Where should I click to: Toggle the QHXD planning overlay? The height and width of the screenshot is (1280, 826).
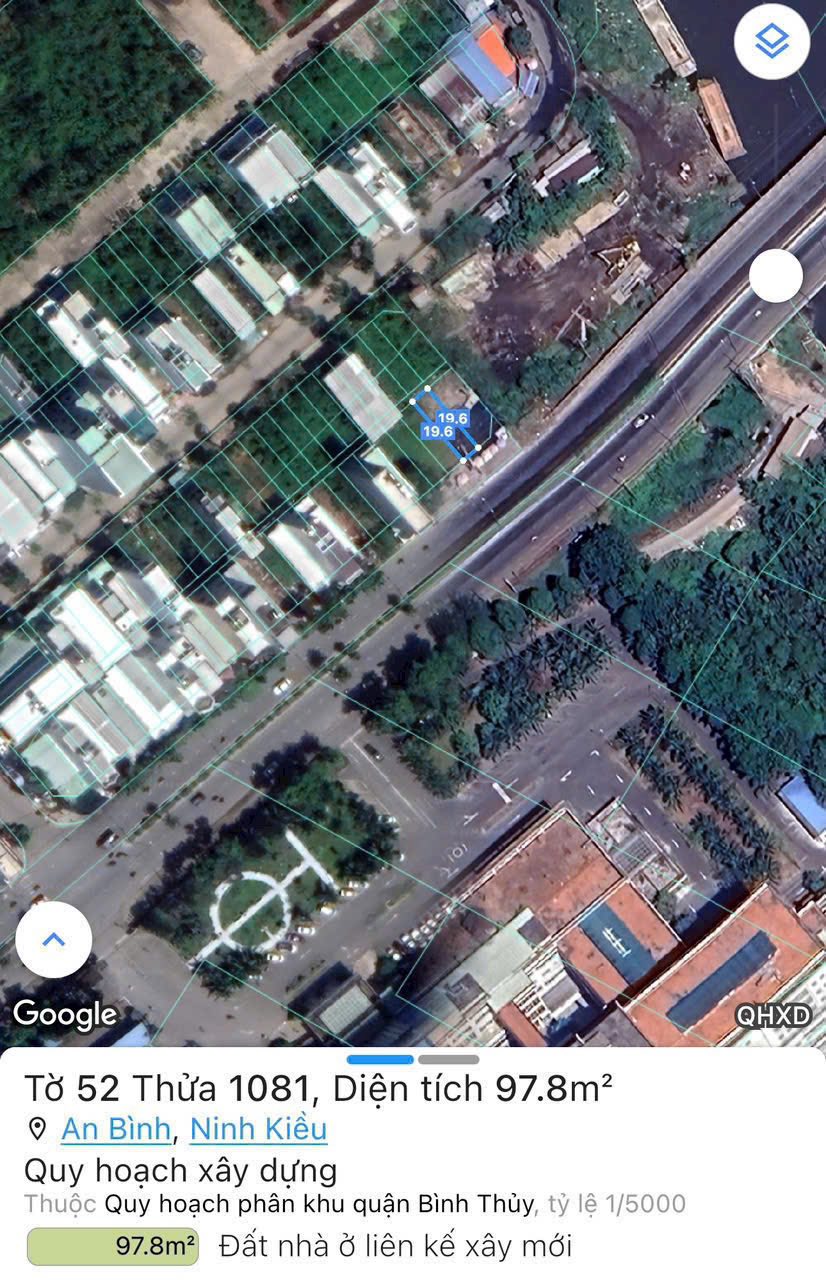click(x=773, y=1016)
